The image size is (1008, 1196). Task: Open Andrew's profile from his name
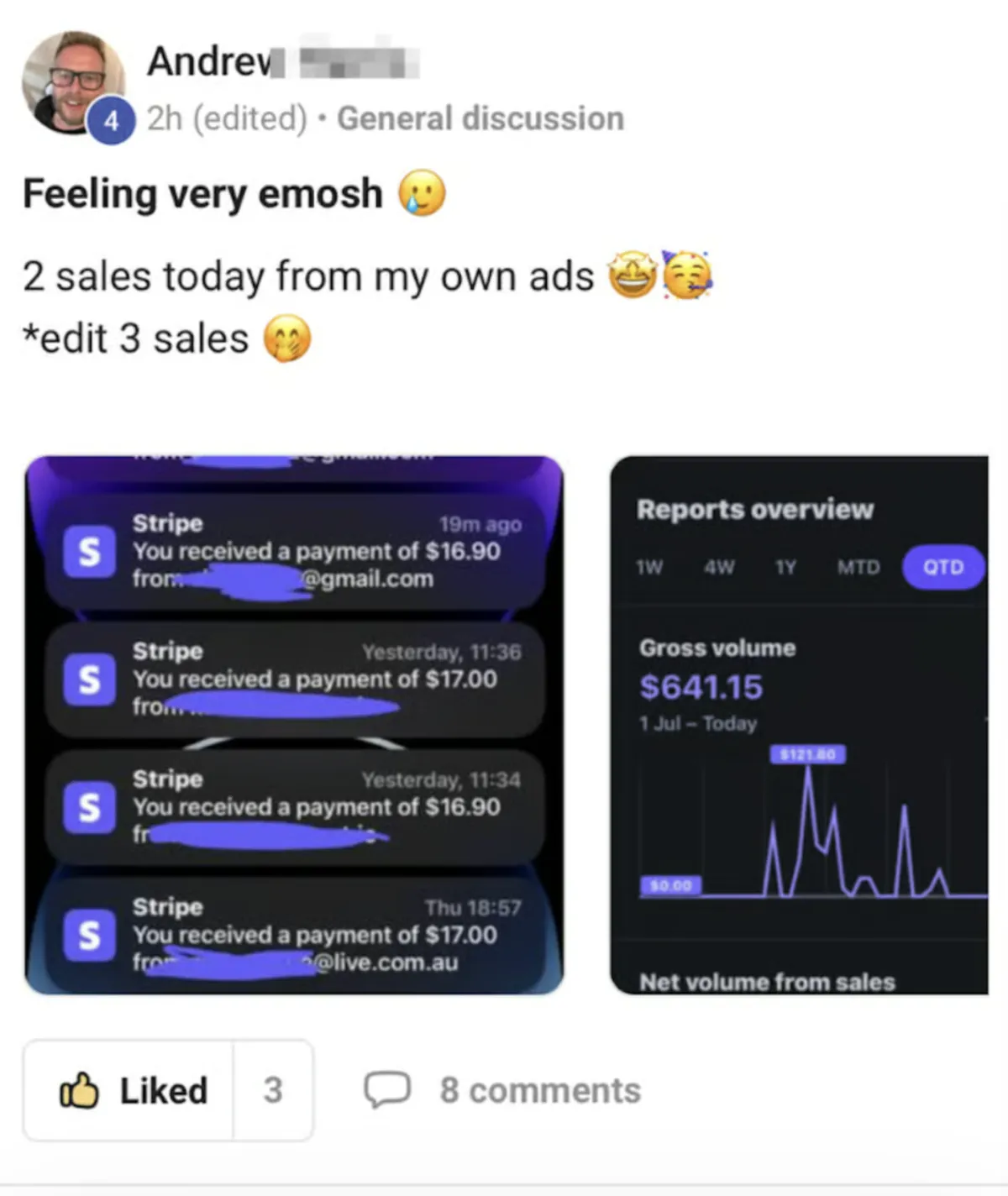click(210, 62)
